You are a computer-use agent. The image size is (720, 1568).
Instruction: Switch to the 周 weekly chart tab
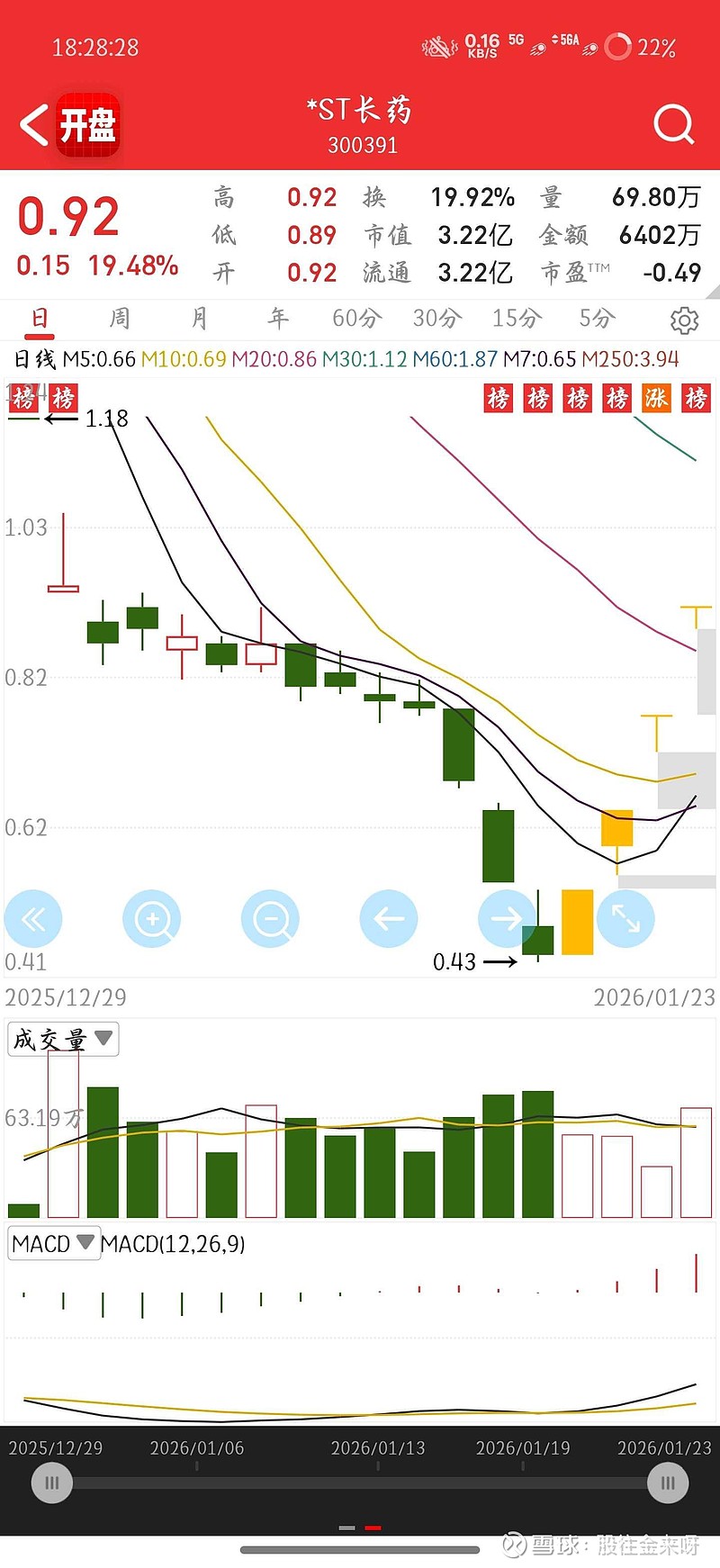coord(120,318)
